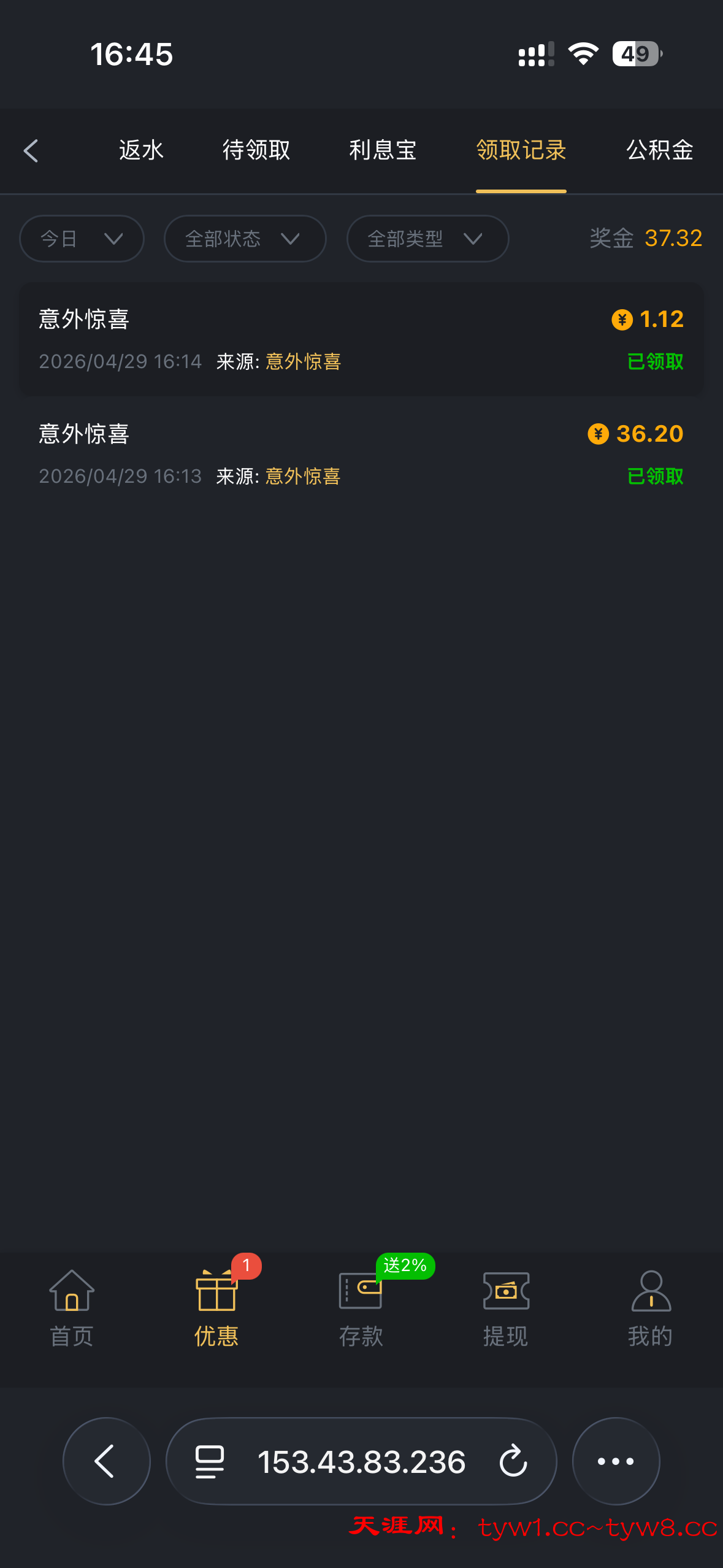Go to the 首页 home tab

click(x=72, y=1309)
